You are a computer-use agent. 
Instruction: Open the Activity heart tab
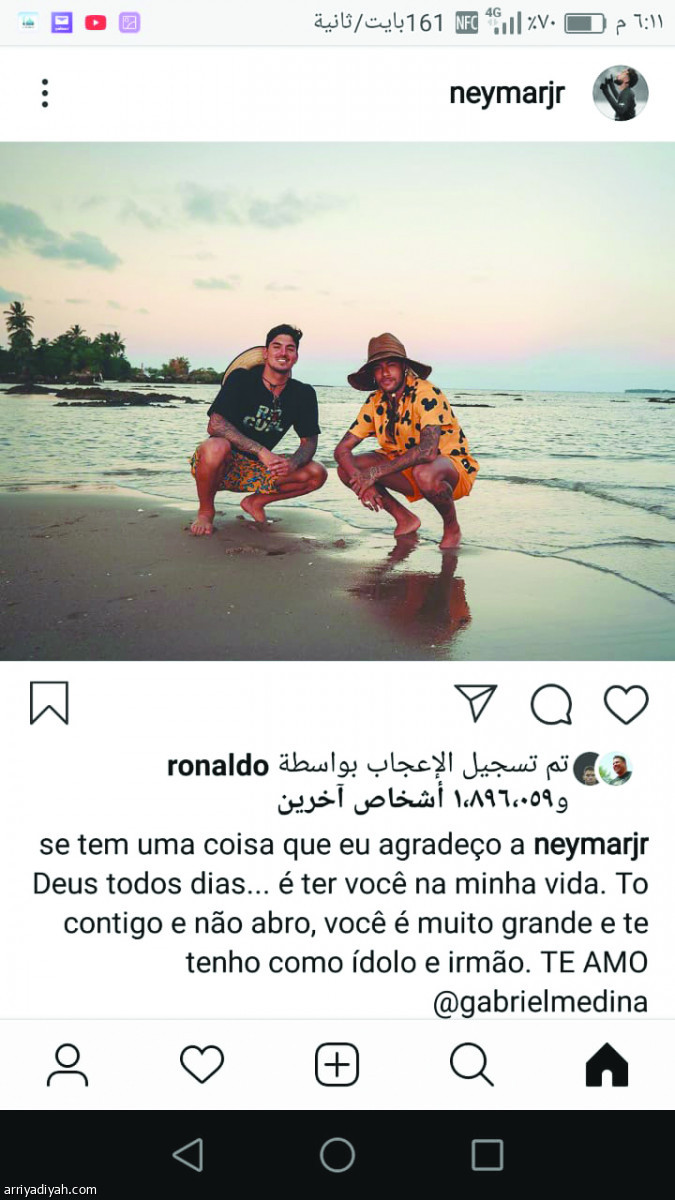coord(202,1065)
